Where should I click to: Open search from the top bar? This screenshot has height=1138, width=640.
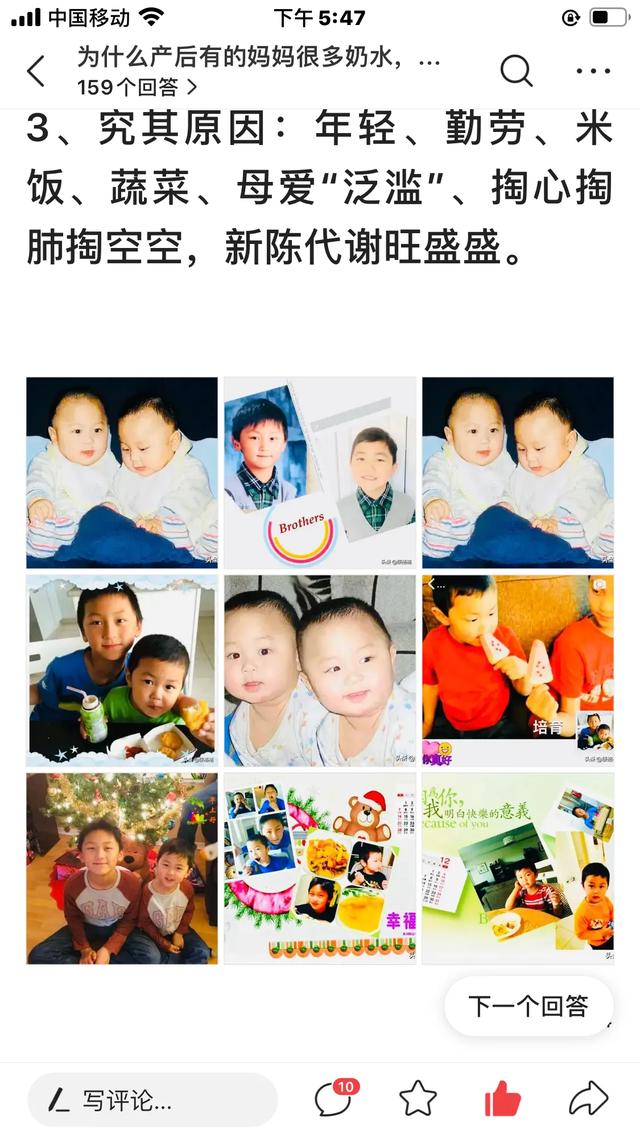[x=516, y=70]
